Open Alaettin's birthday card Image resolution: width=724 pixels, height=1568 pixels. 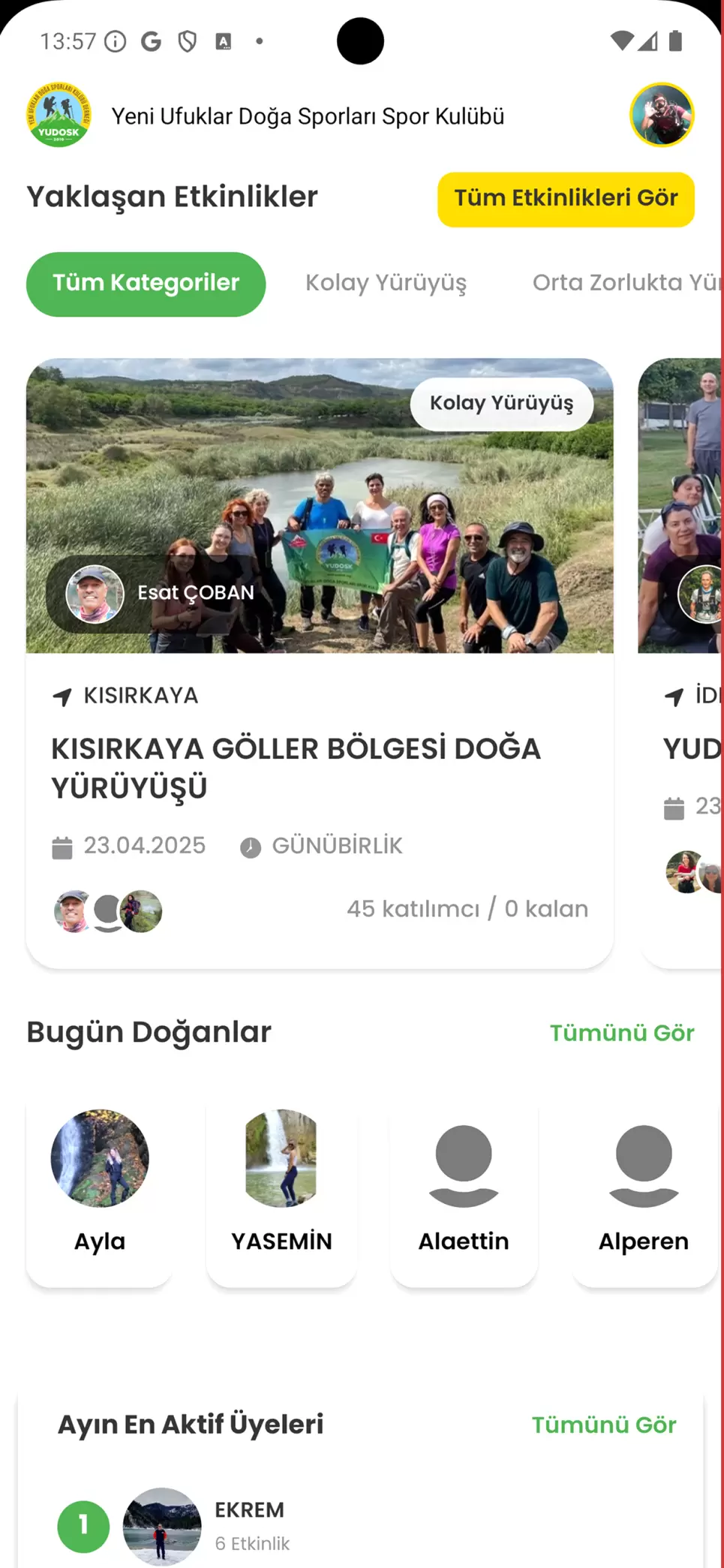point(464,1194)
